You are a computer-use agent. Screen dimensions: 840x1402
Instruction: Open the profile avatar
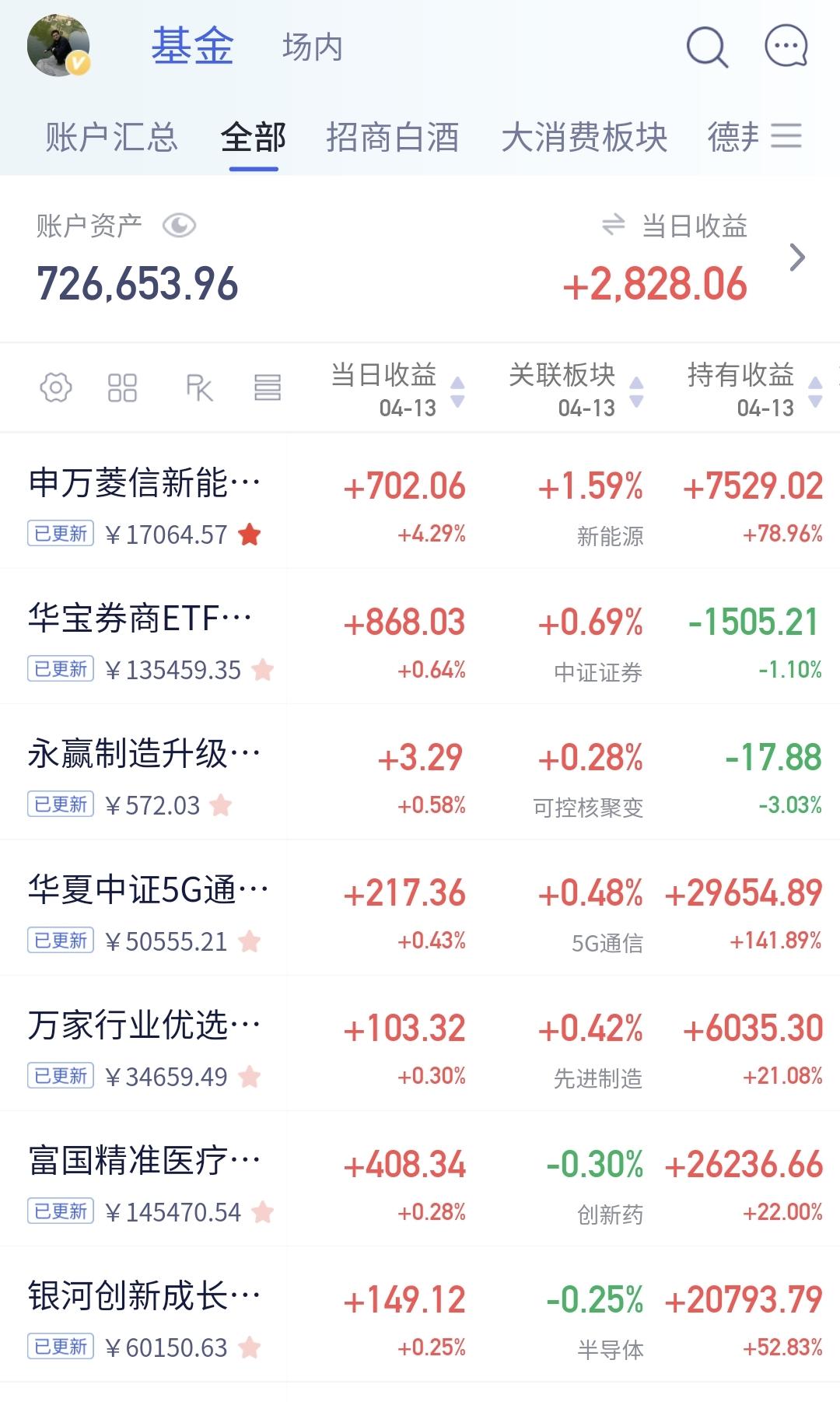(x=58, y=45)
